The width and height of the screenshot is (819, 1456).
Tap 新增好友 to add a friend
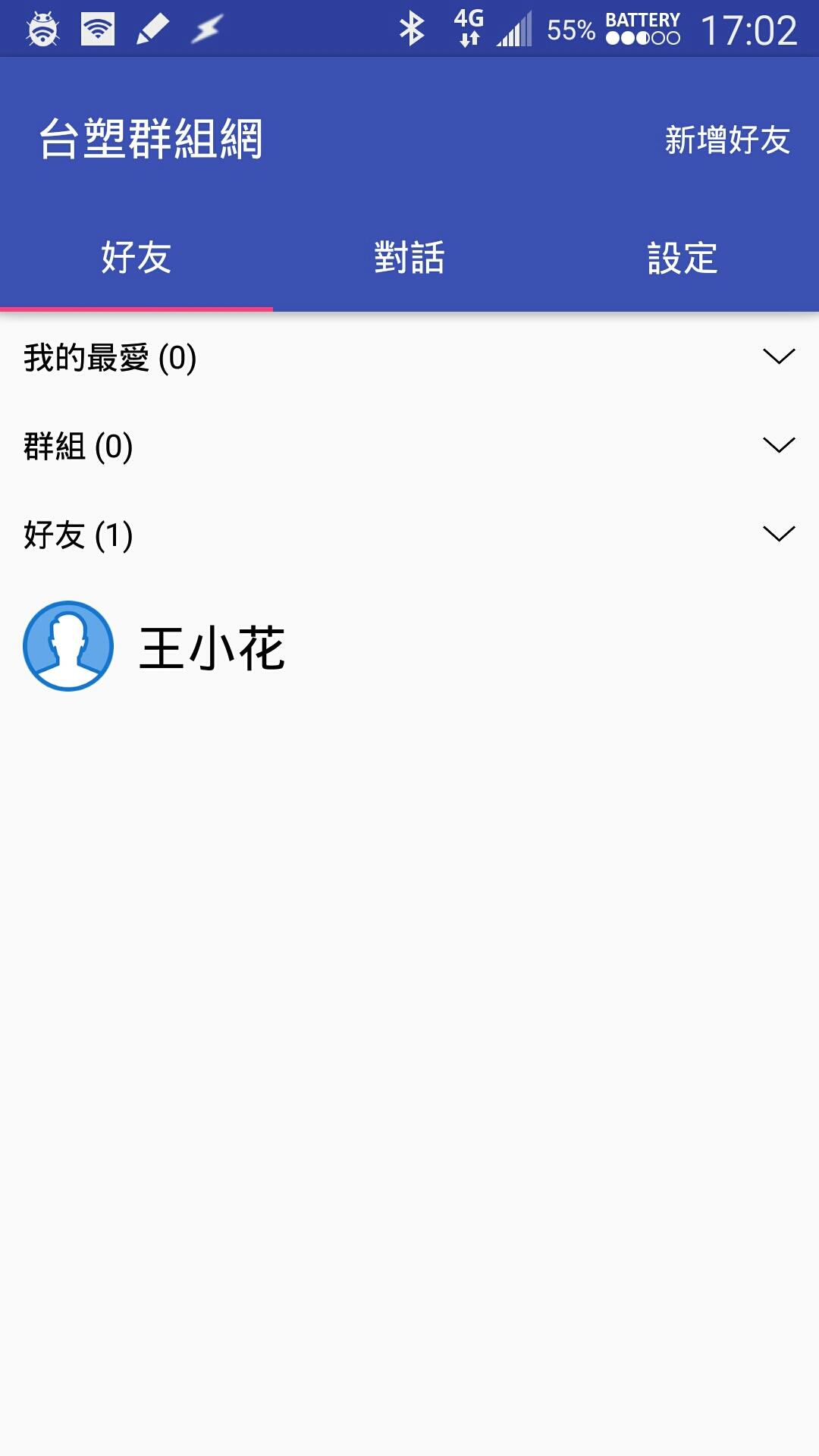tap(727, 140)
